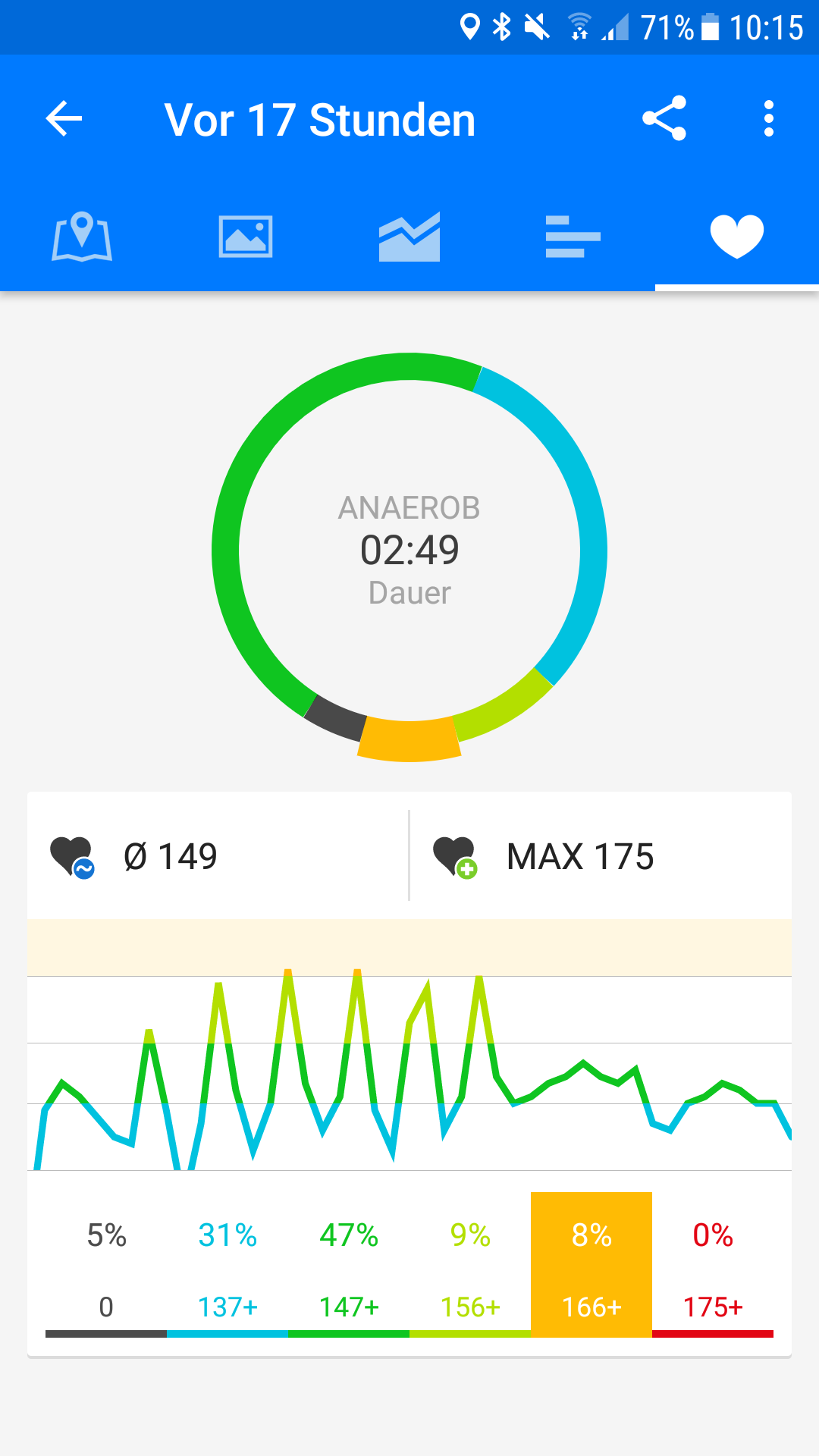
Task: Switch to the graph chart tab
Action: coord(409,237)
